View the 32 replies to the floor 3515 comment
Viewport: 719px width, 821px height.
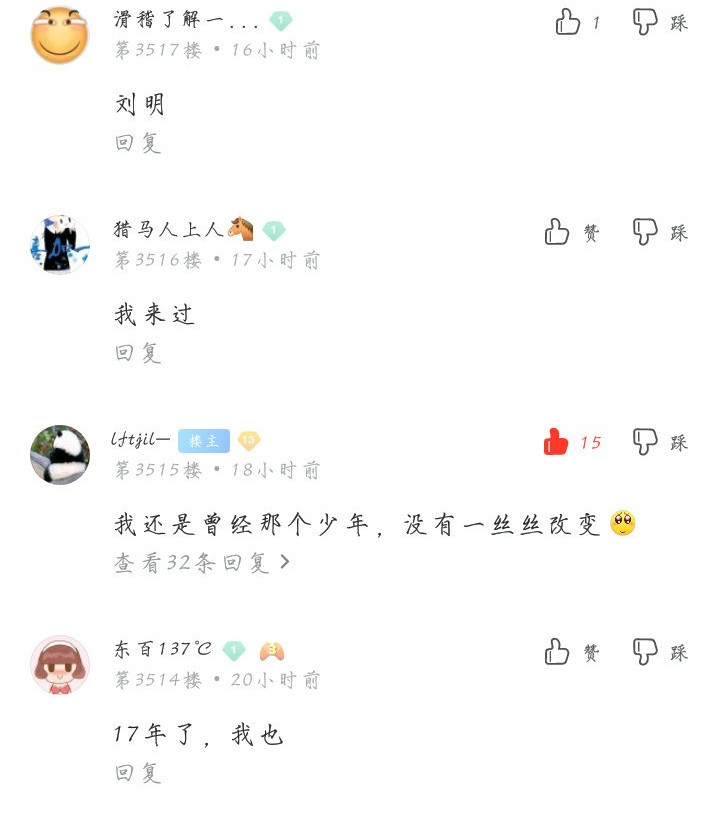coord(202,563)
